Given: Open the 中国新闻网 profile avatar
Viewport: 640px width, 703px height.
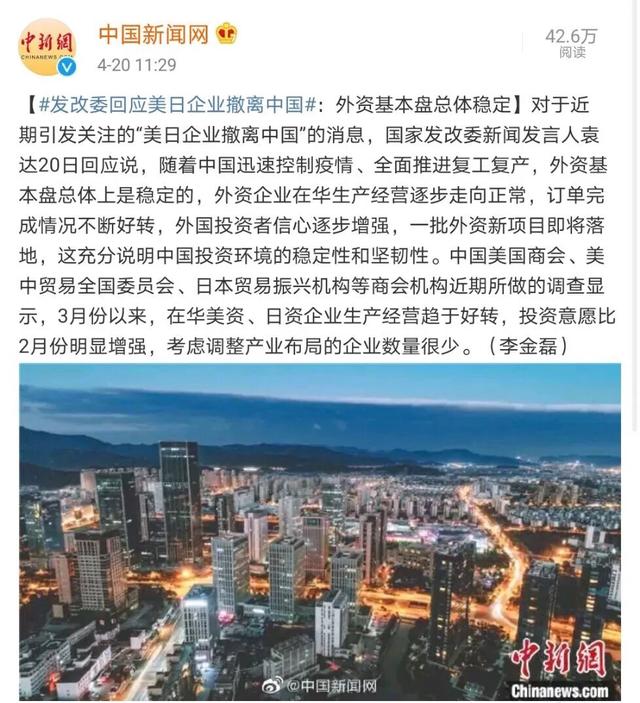Looking at the screenshot, I should [x=47, y=45].
